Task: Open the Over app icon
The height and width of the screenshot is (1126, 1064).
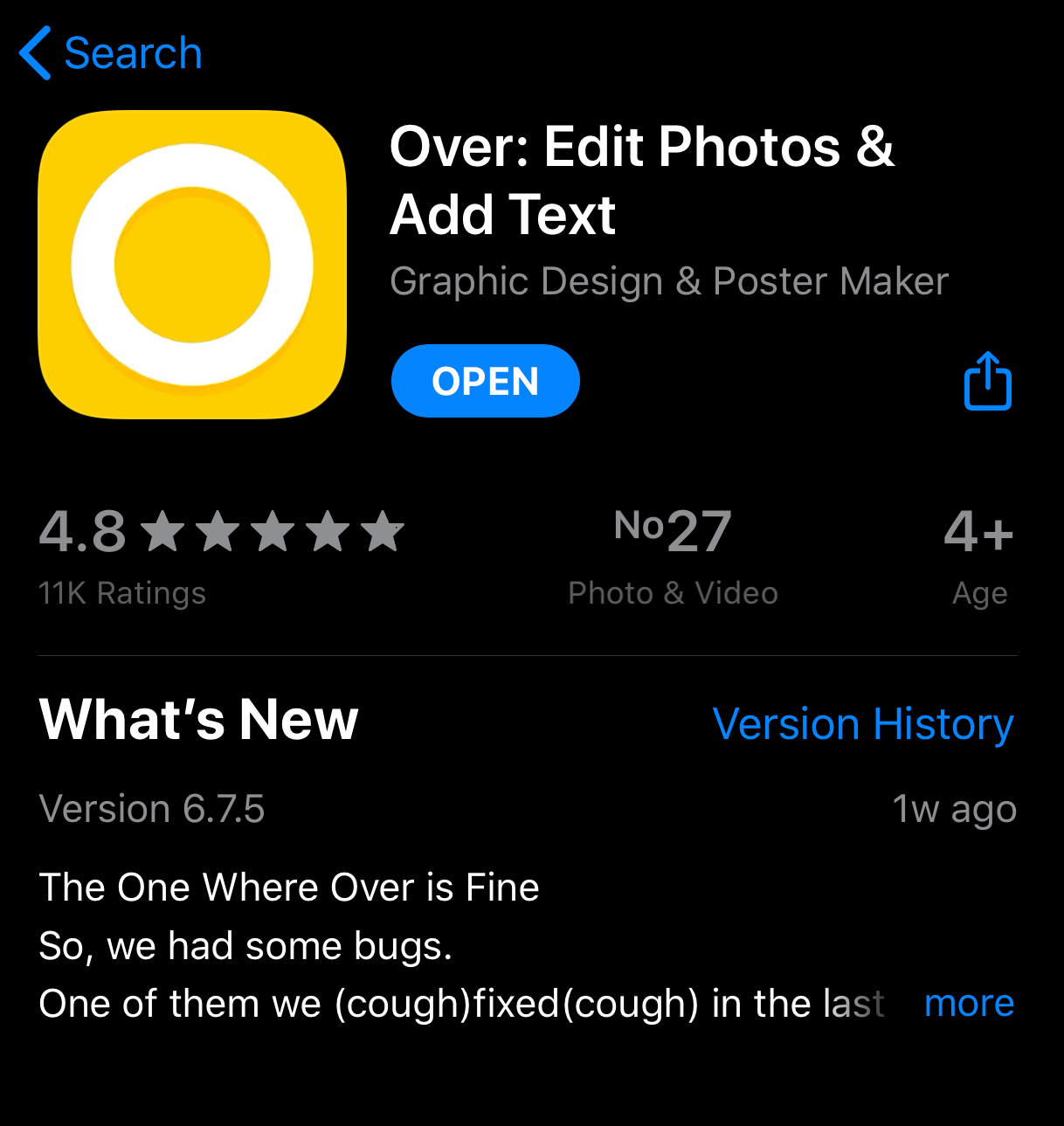Action: pyautogui.click(x=193, y=263)
